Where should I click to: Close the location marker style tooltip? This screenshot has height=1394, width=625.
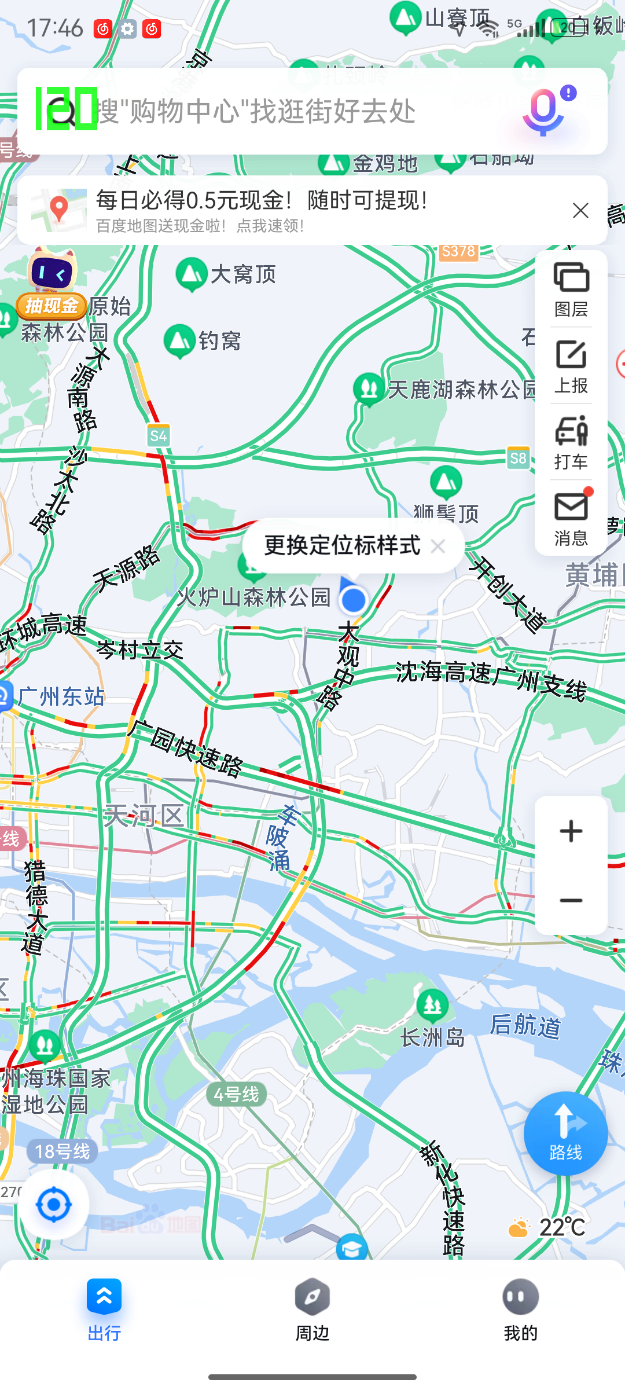[438, 546]
